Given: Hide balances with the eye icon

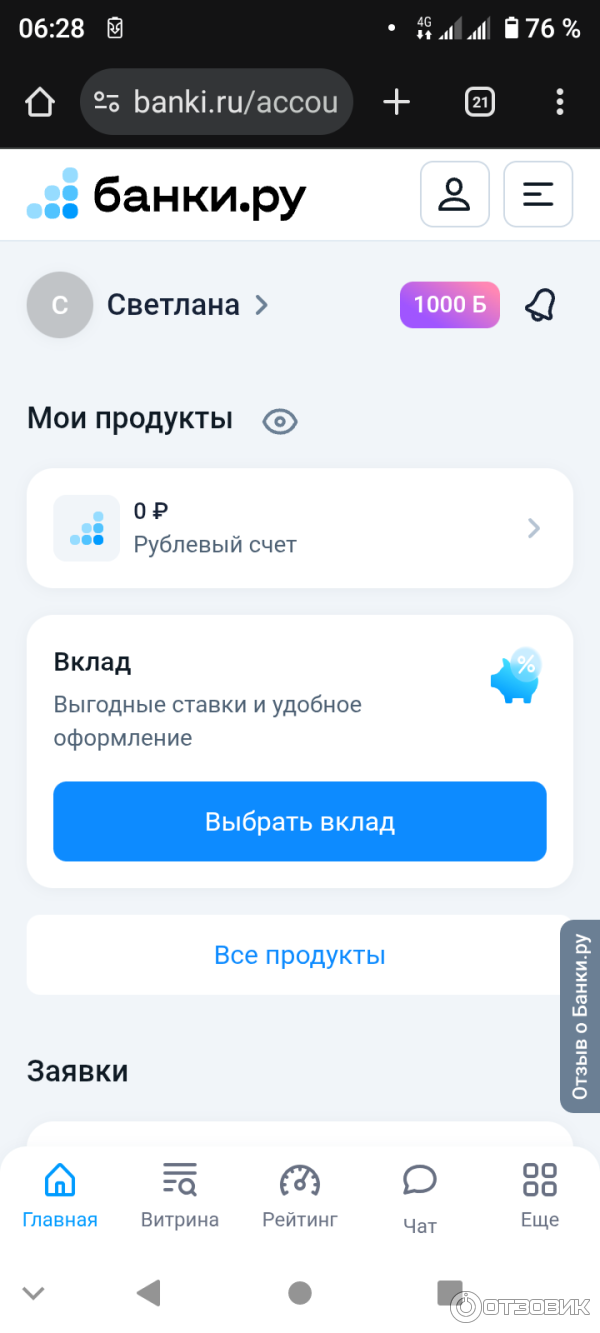Looking at the screenshot, I should tap(280, 421).
